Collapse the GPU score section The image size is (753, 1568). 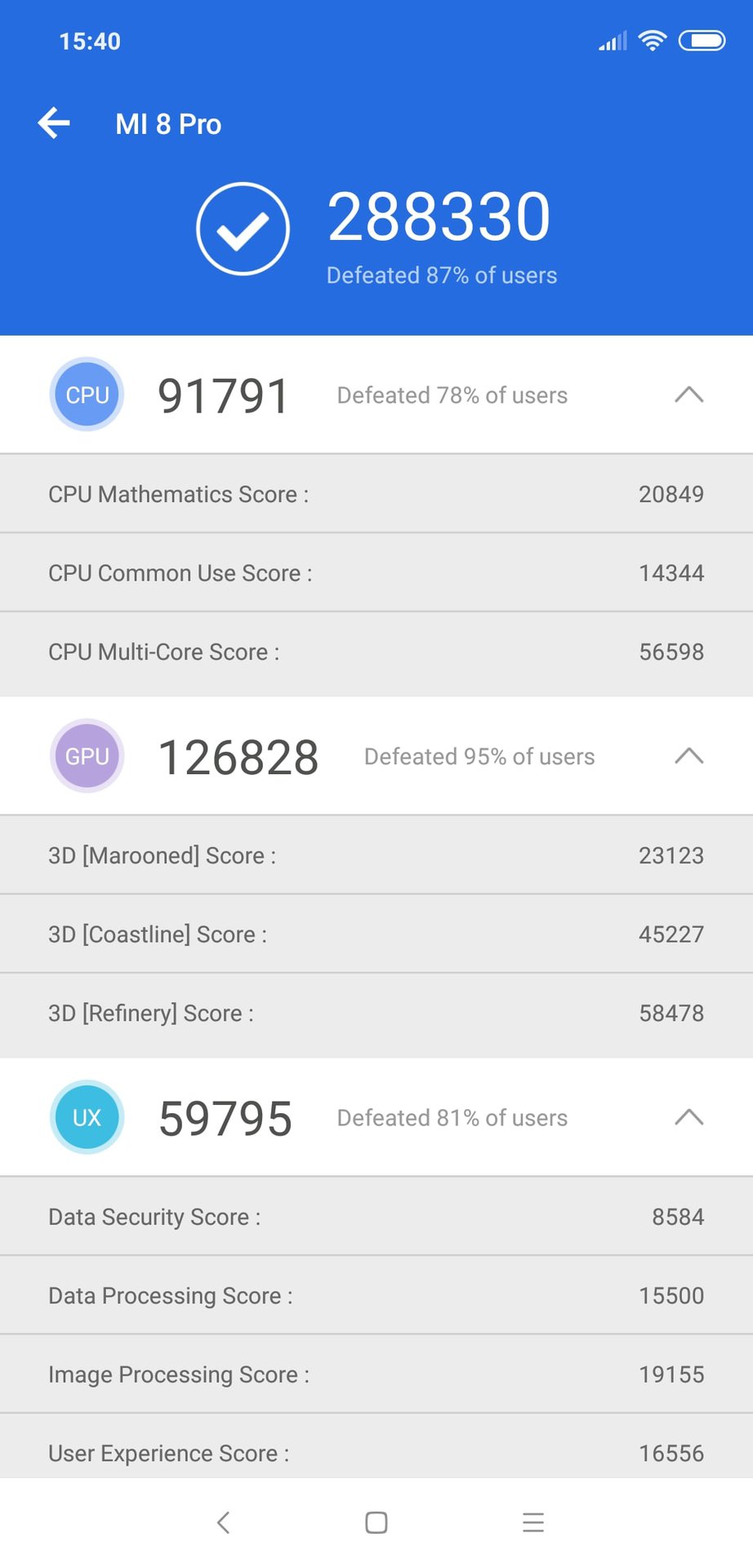[x=688, y=756]
